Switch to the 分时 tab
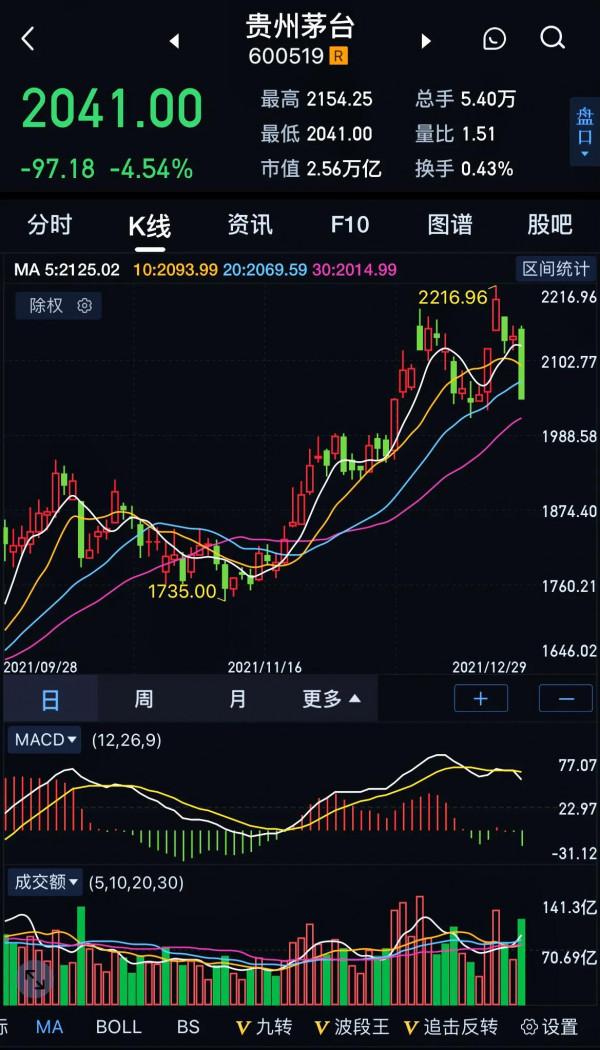 49,225
